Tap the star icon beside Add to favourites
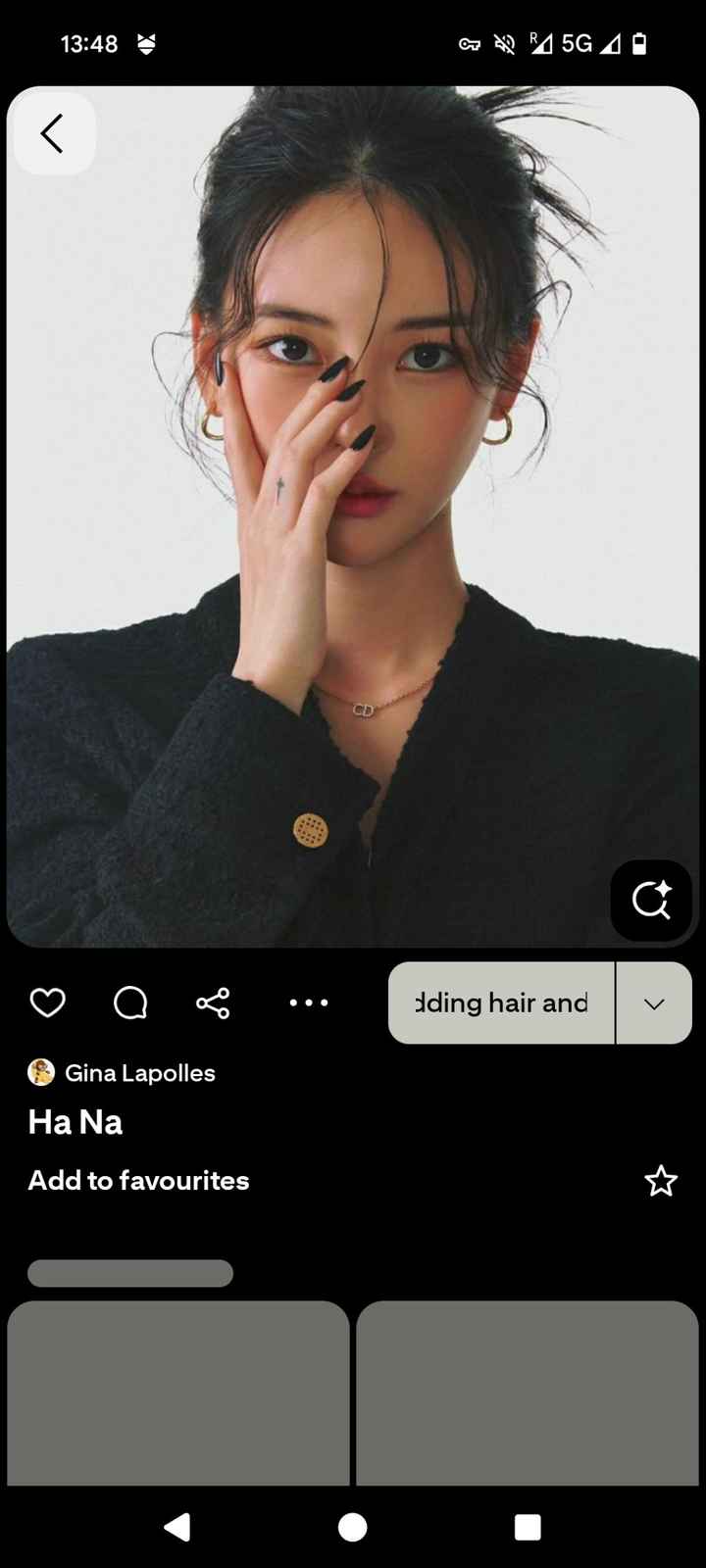 (x=661, y=1181)
